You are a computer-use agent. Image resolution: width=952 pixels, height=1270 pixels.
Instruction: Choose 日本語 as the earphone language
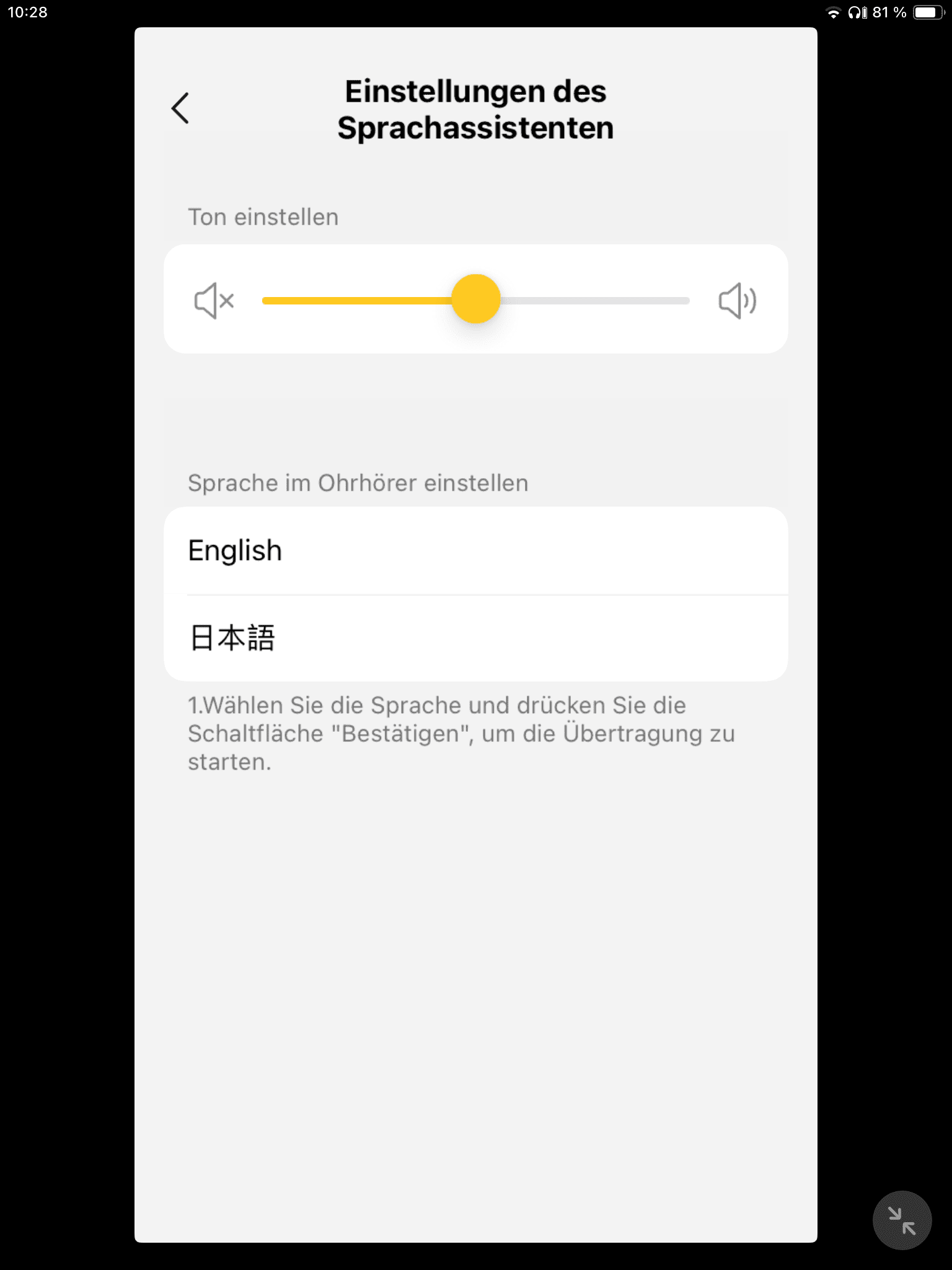pos(475,638)
